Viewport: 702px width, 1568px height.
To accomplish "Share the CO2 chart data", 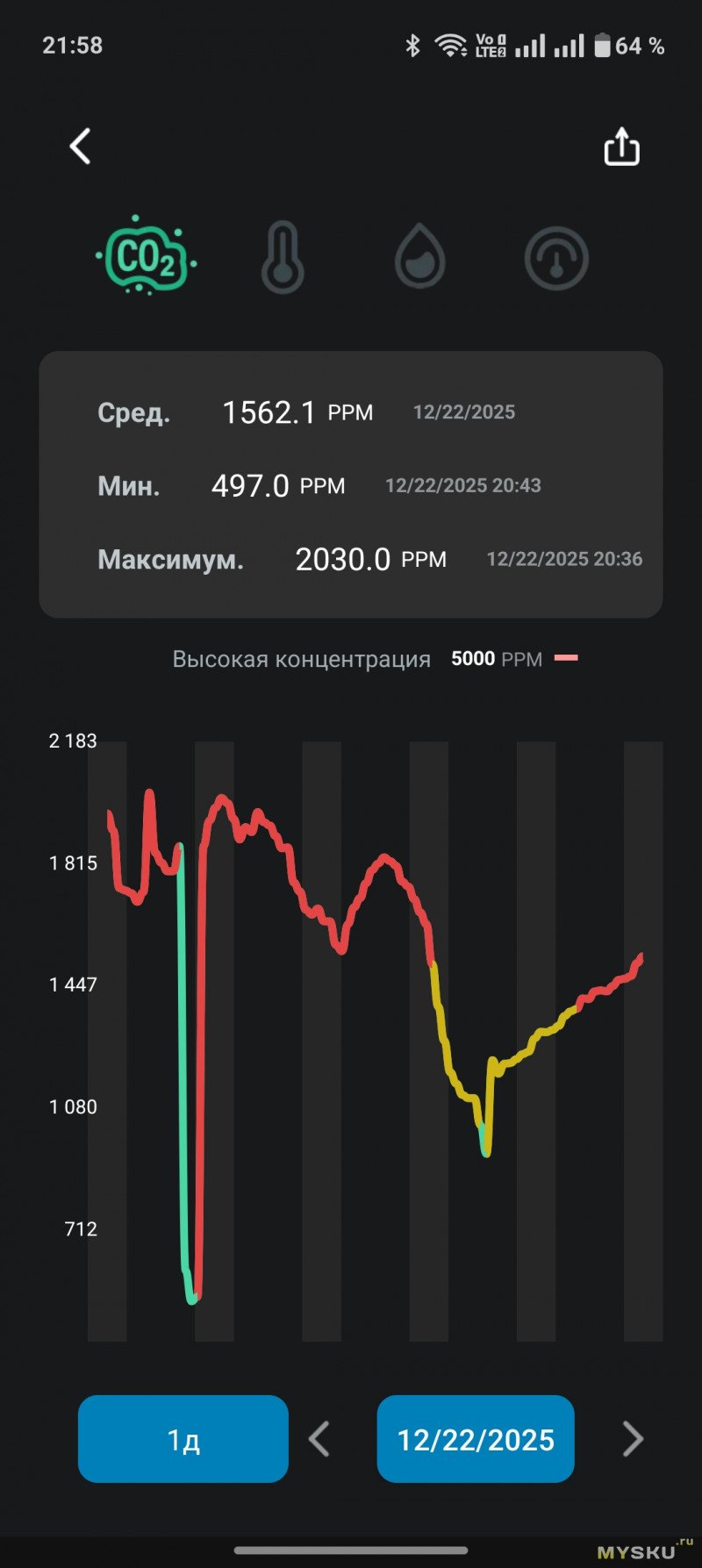I will coord(621,147).
